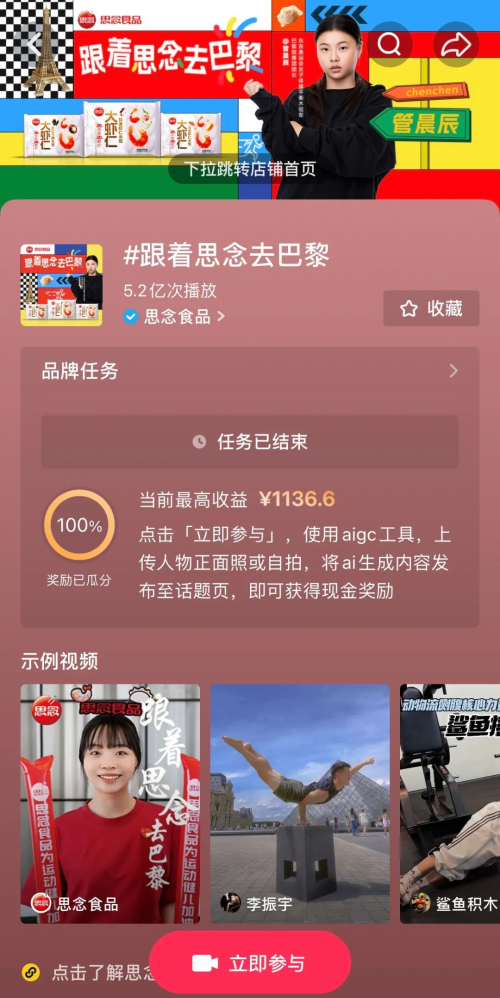500x998 pixels.
Task: Open the campaign banner with 管晨辰
Action: pos(250,100)
